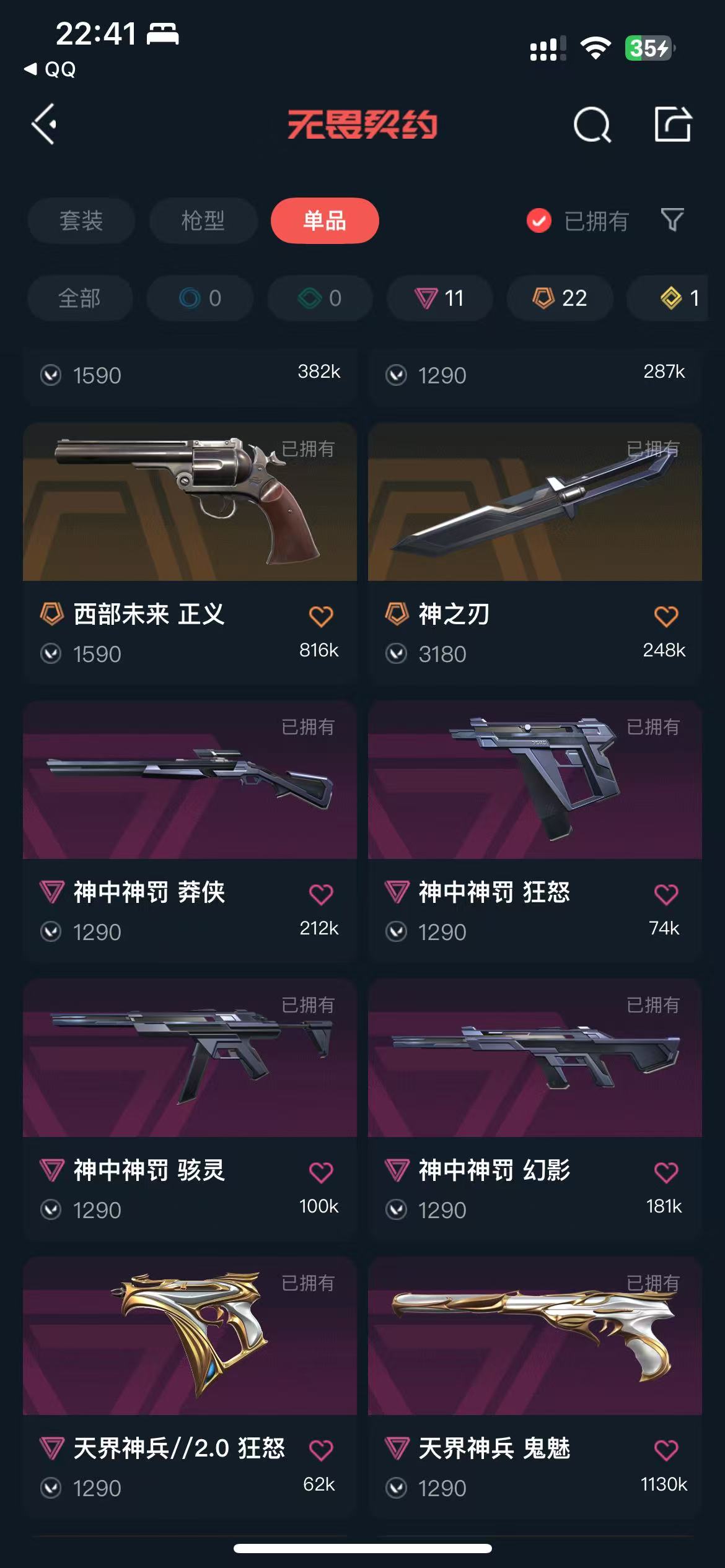Image resolution: width=725 pixels, height=1568 pixels.
Task: Filter by the pink tier chip showing 11
Action: tap(439, 298)
